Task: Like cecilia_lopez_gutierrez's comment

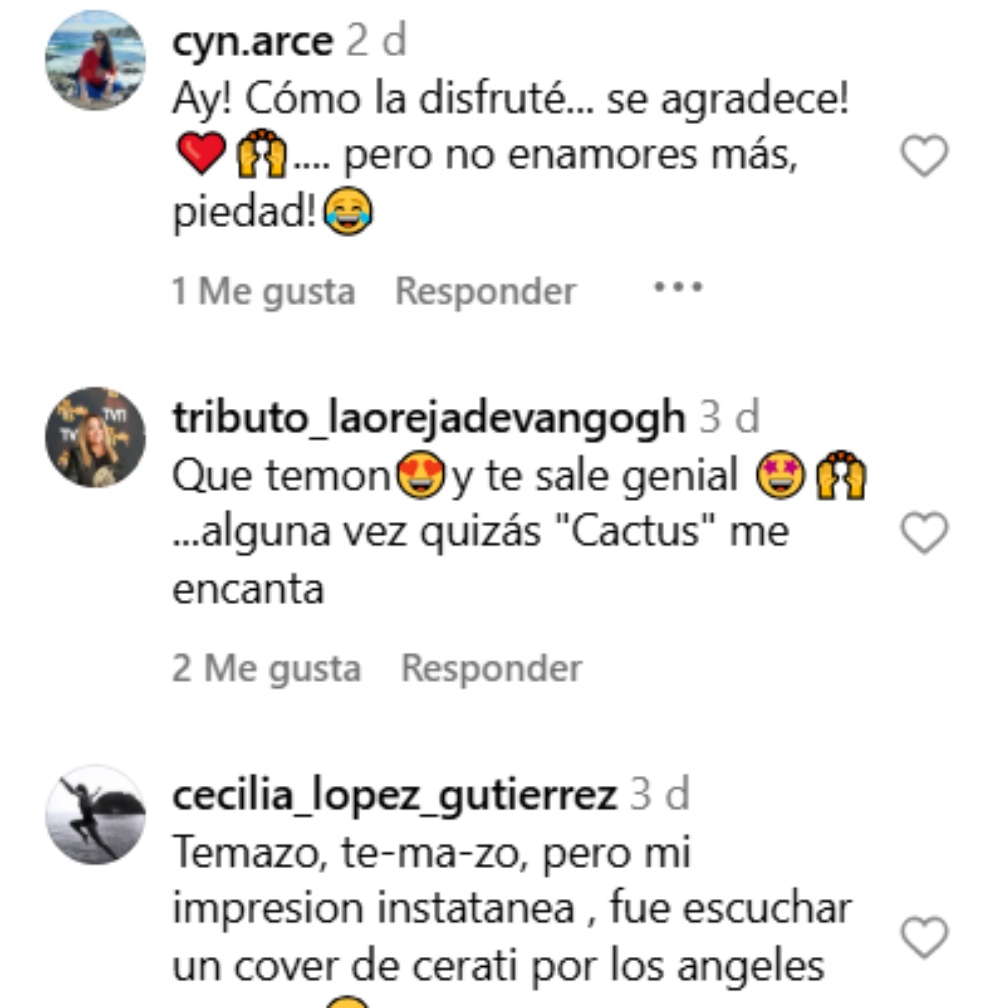Action: pos(924,937)
